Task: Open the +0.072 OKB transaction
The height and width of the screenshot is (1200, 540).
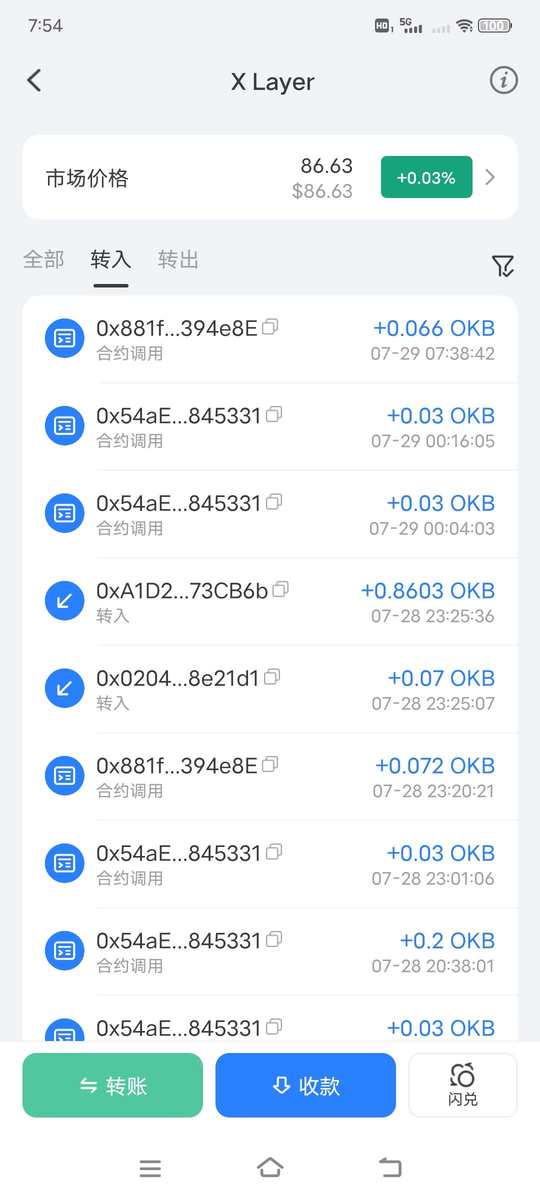Action: 270,776
